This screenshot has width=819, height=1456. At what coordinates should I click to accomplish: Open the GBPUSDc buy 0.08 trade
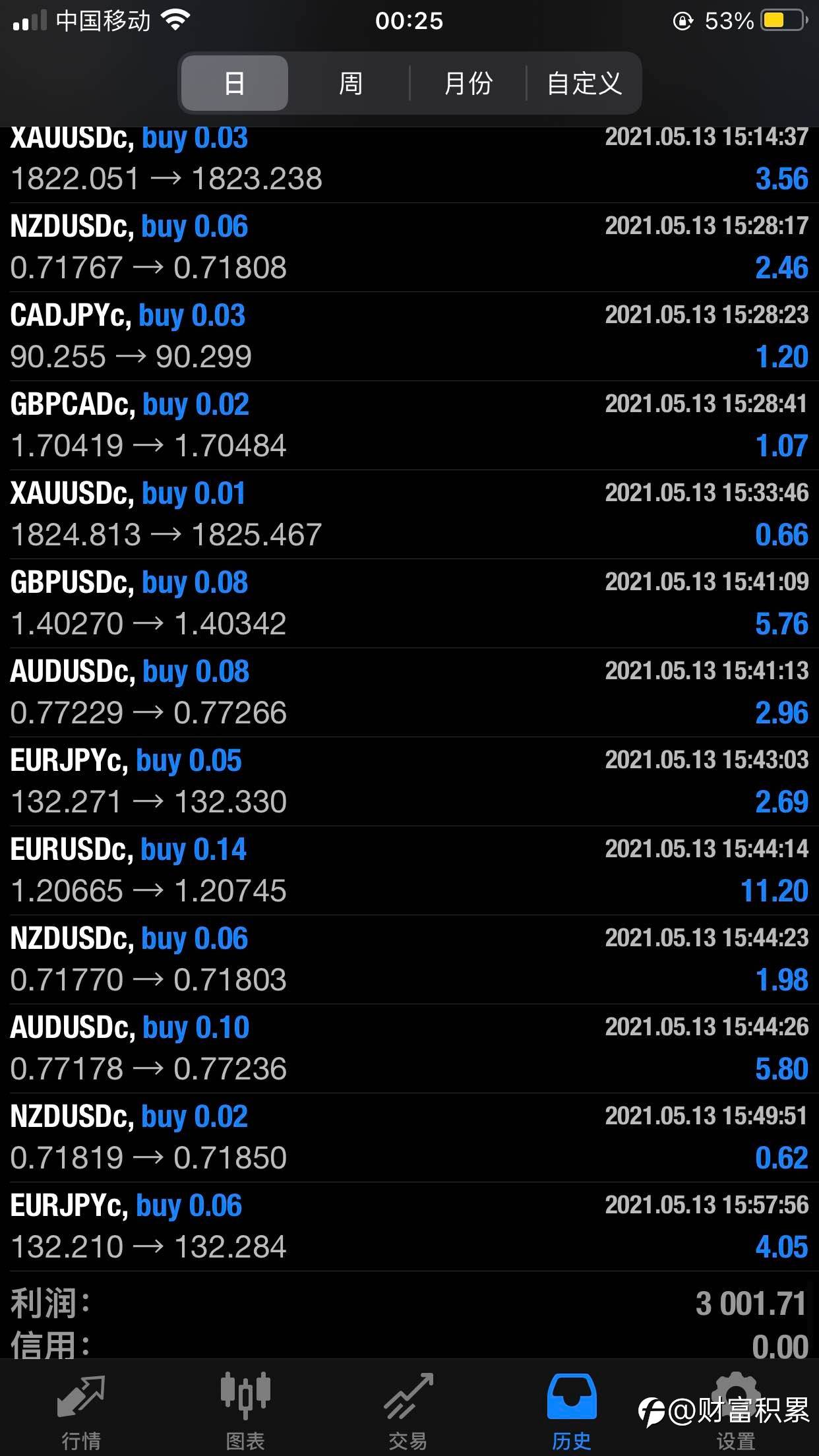click(409, 603)
